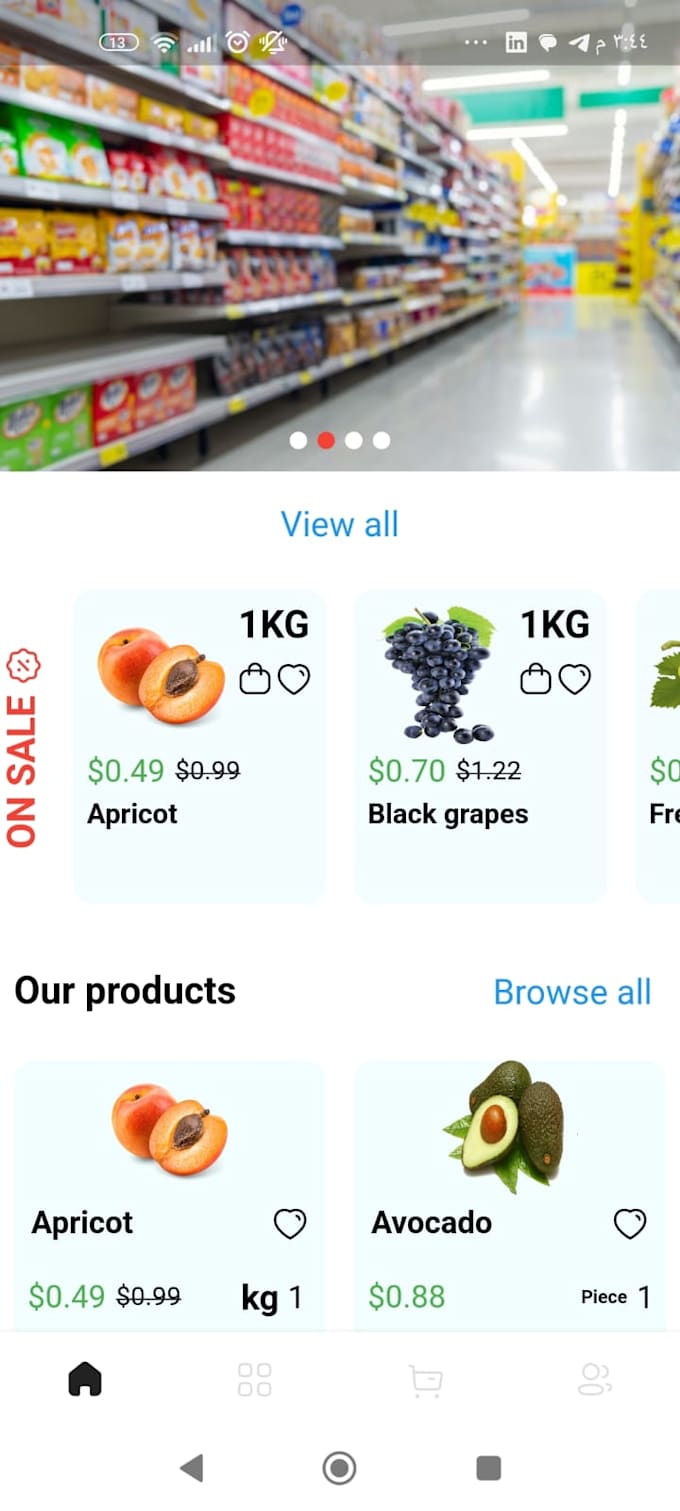Image resolution: width=680 pixels, height=1511 pixels.
Task: Open the View all link
Action: point(339,524)
